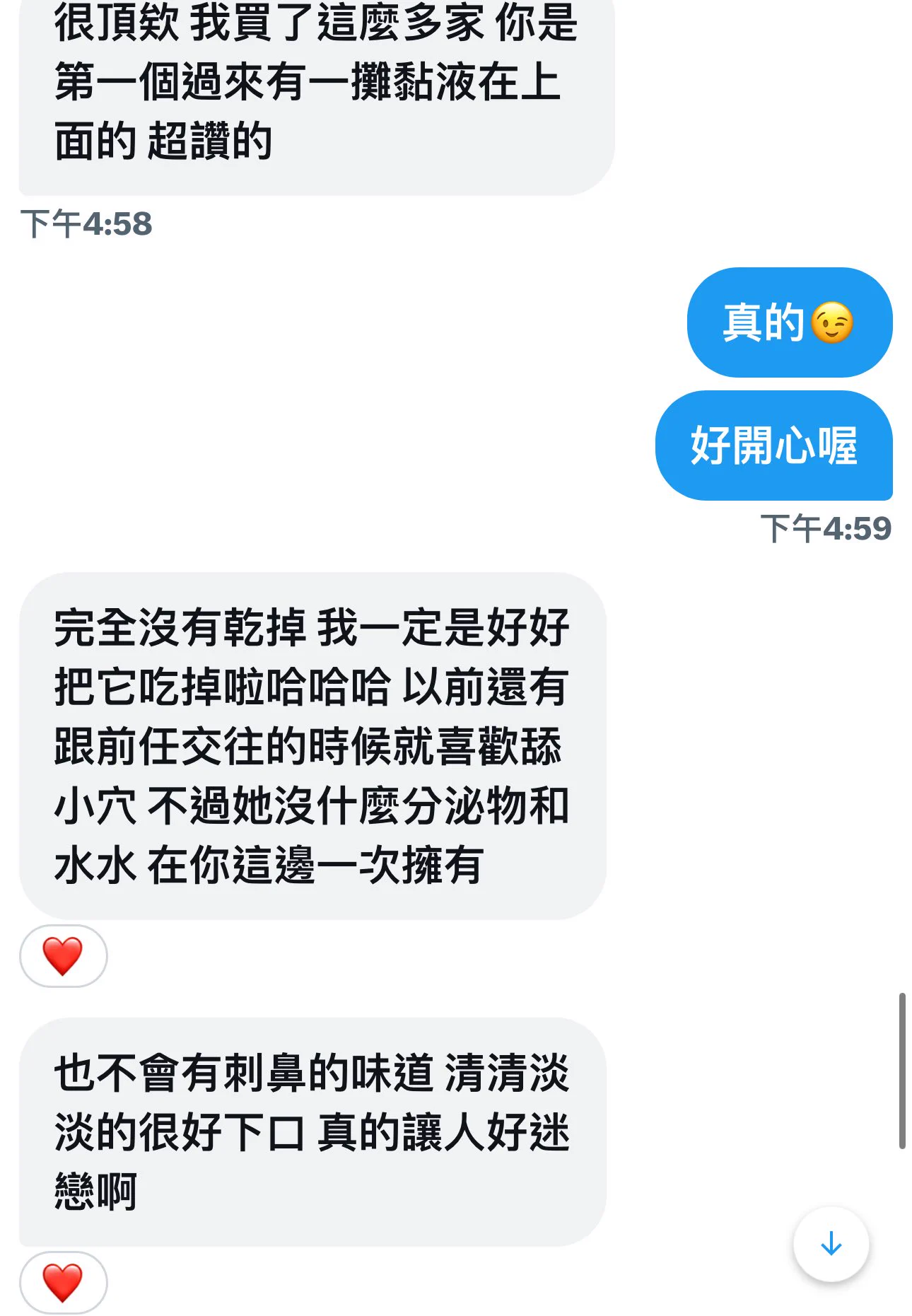Jump to latest messages with down arrow
912x1316 pixels.
tap(831, 1243)
